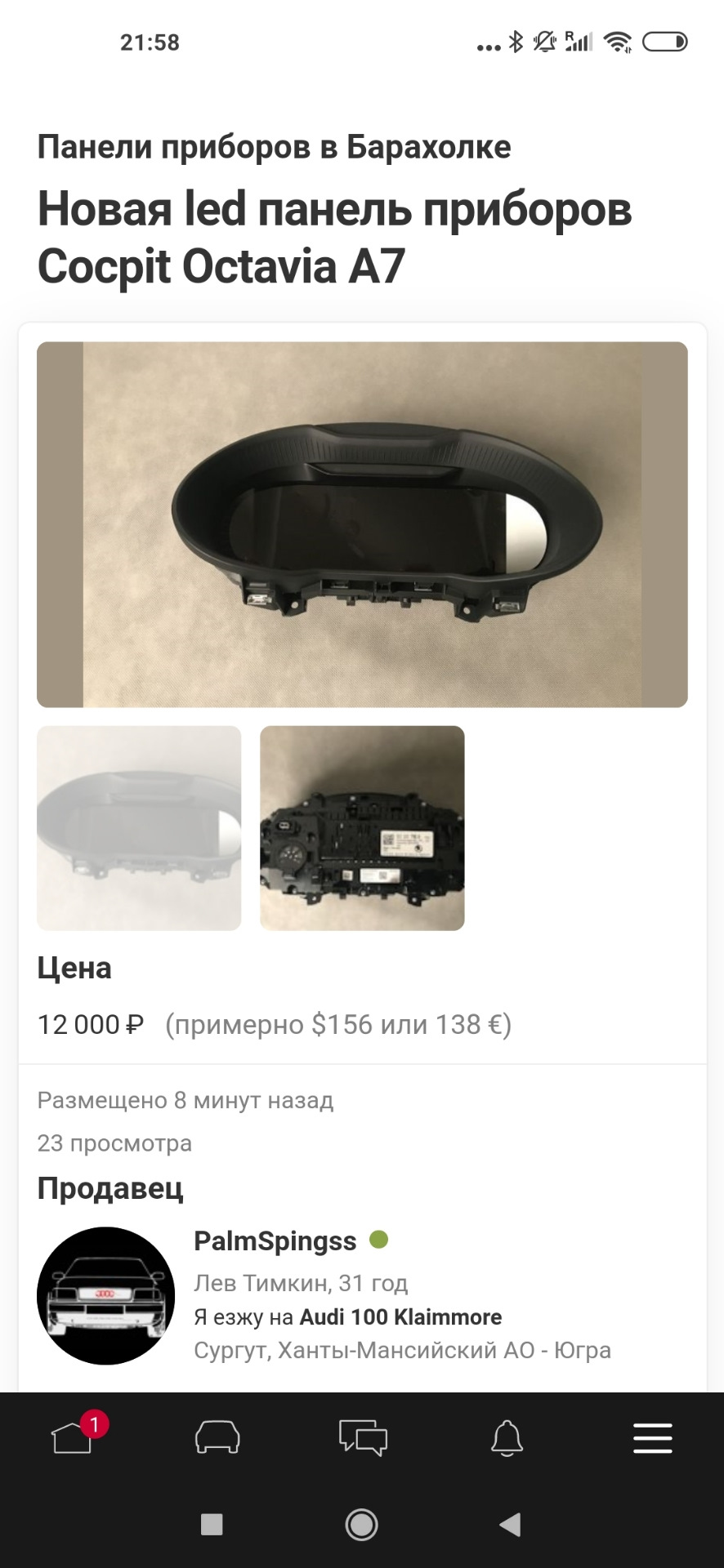
Task: Open Audi 100 Klaimmore car page
Action: pos(400,1317)
